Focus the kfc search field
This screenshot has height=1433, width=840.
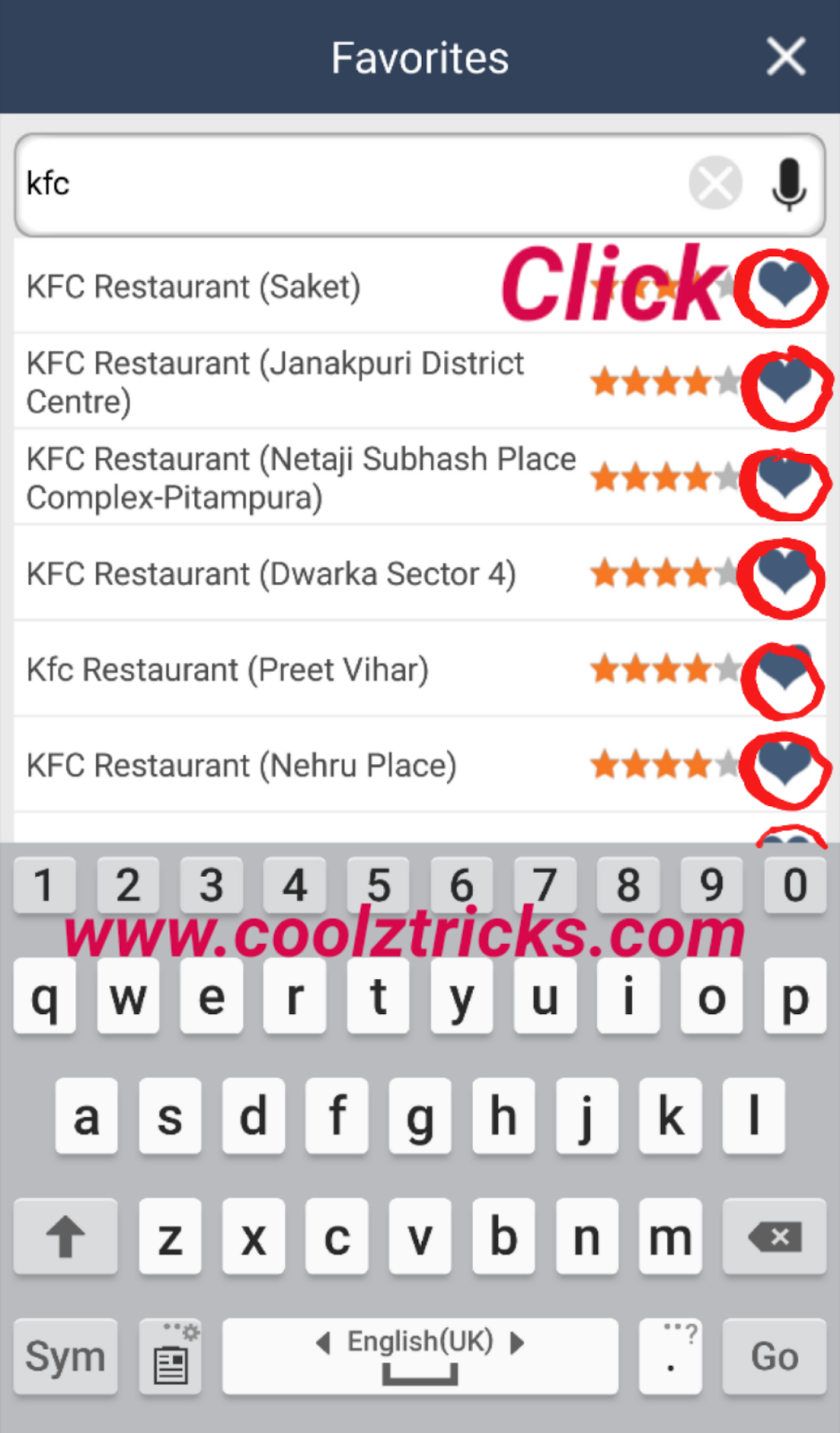(349, 184)
